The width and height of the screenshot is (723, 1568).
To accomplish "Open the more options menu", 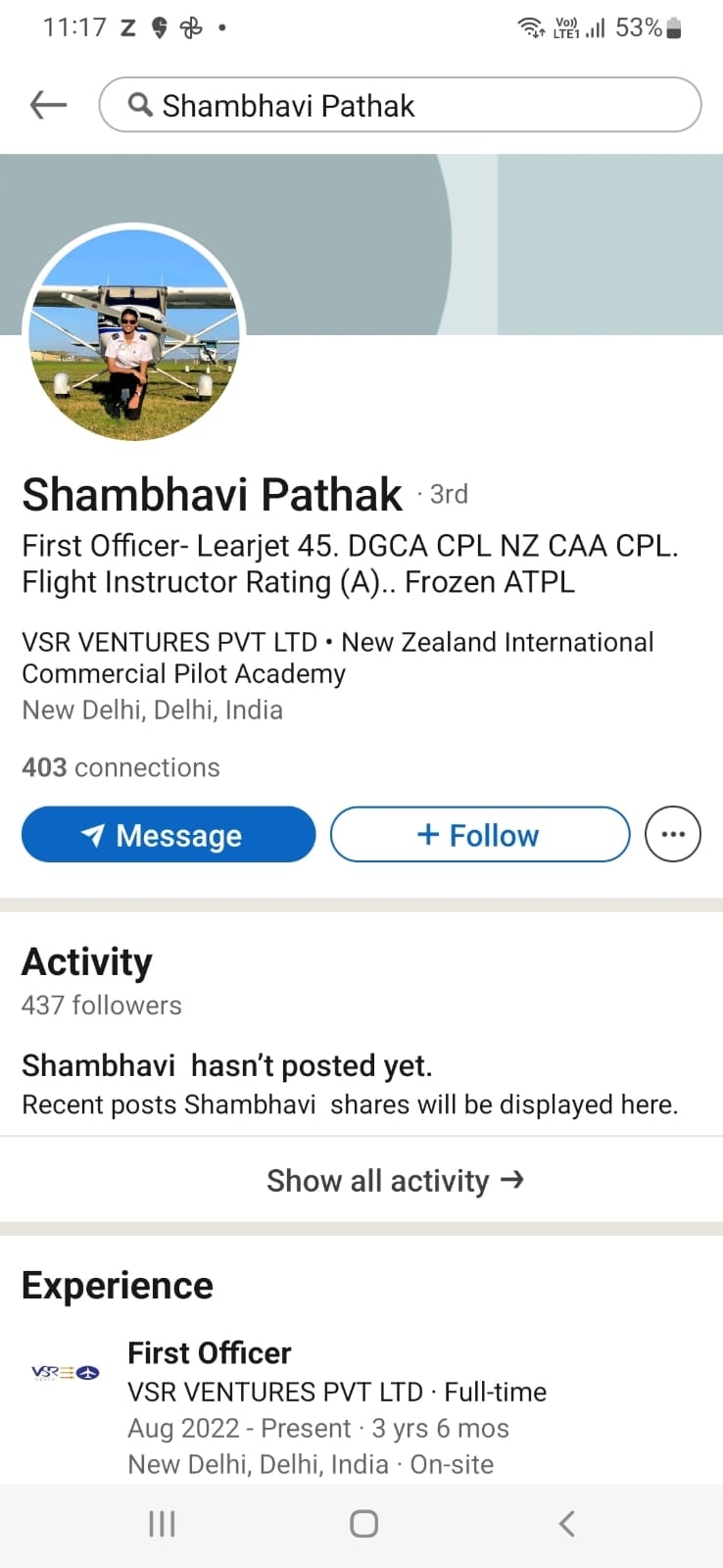I will (x=672, y=835).
